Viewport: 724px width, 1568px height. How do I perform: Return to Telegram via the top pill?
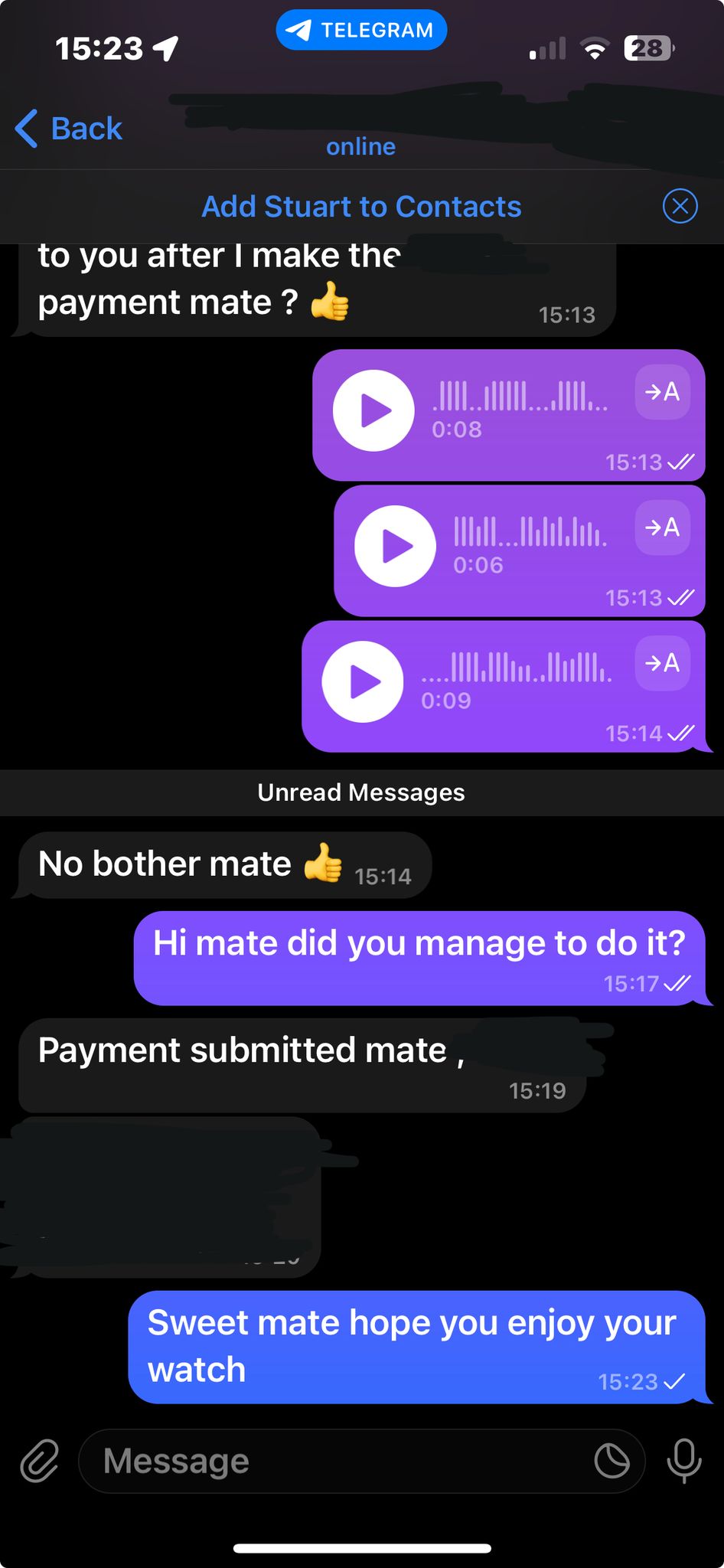[x=361, y=30]
